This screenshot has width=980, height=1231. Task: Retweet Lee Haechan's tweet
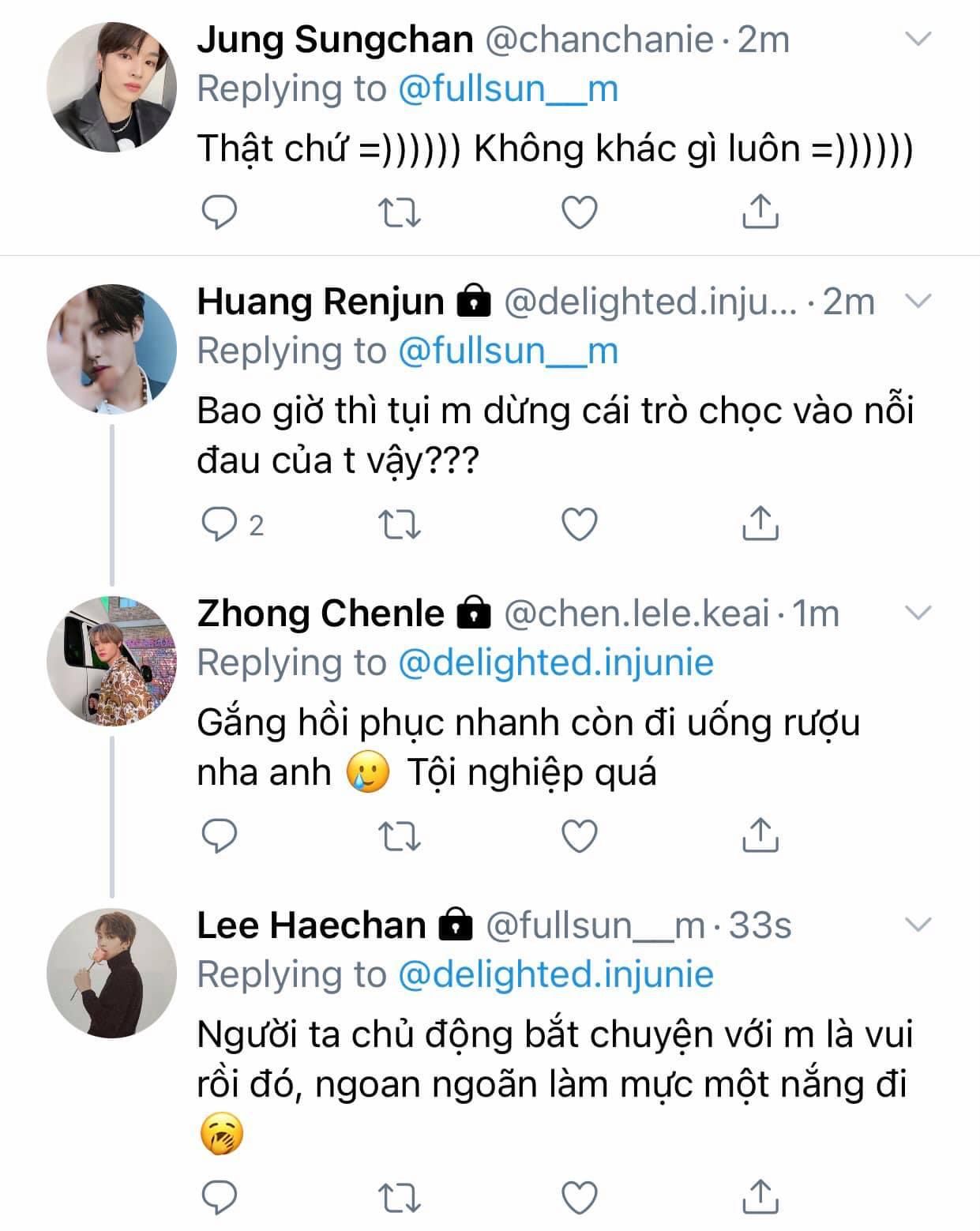400,1196
